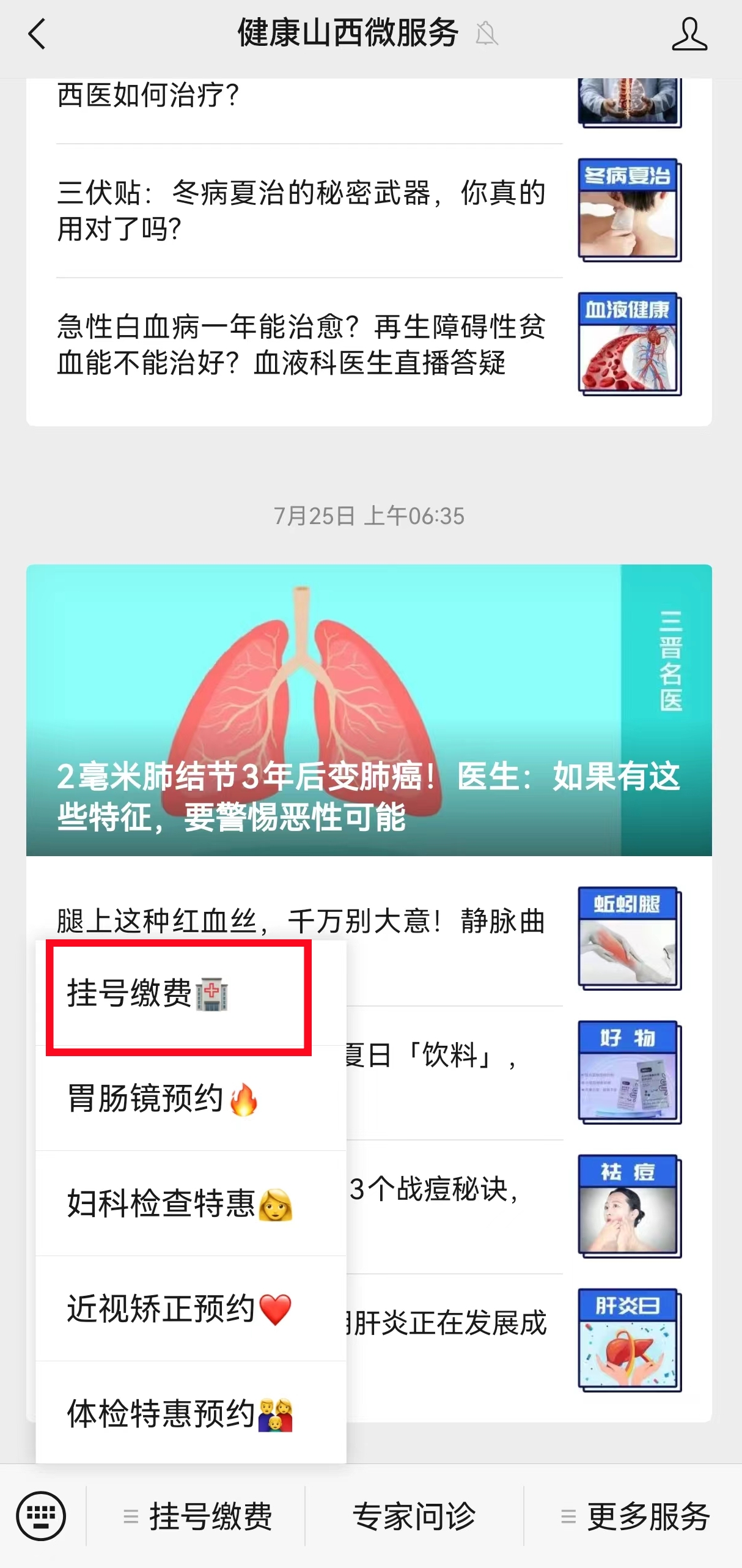Tap the 挂号缴费 bottom menu button

(197, 1516)
